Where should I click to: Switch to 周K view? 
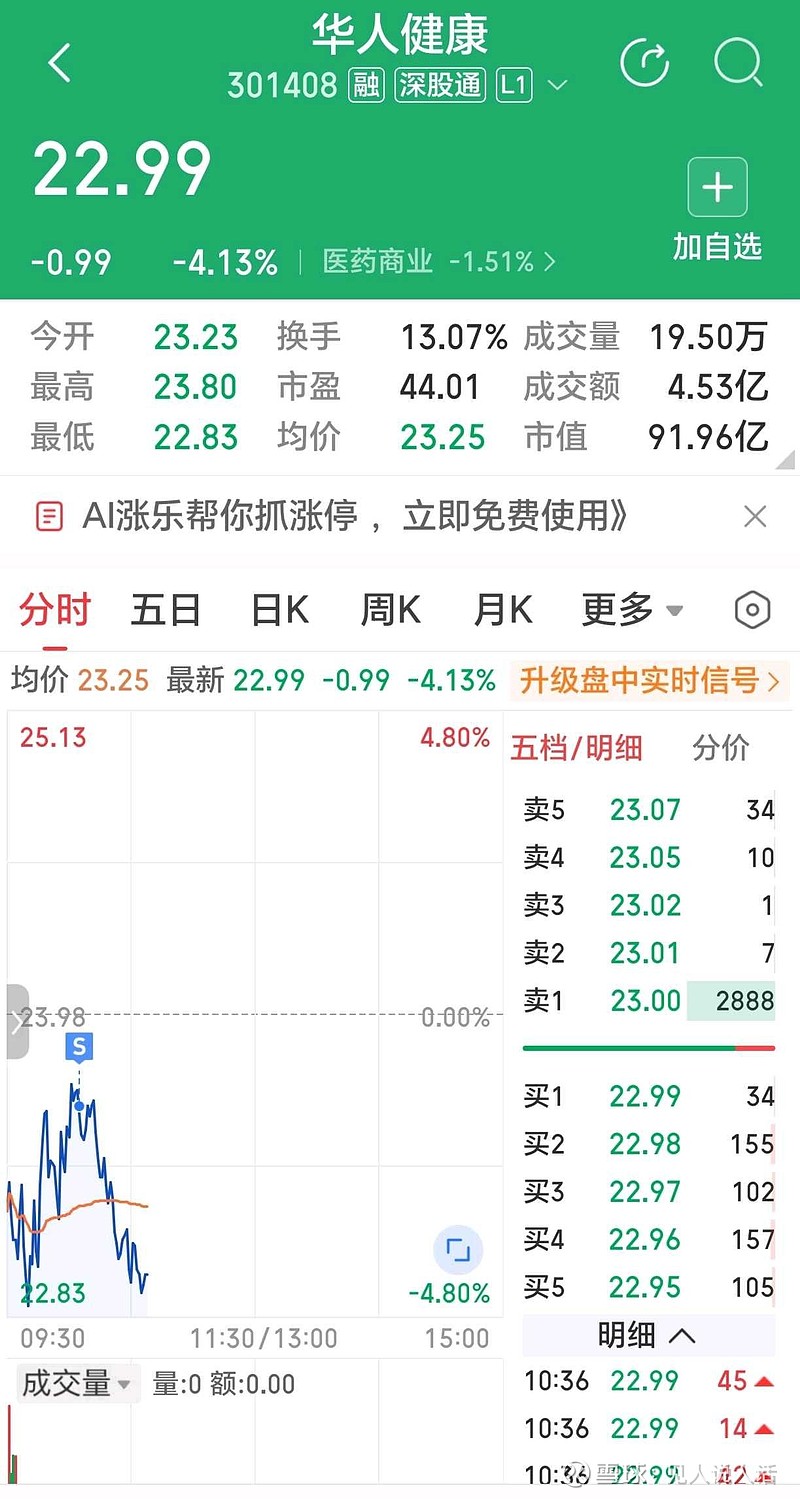(x=391, y=609)
